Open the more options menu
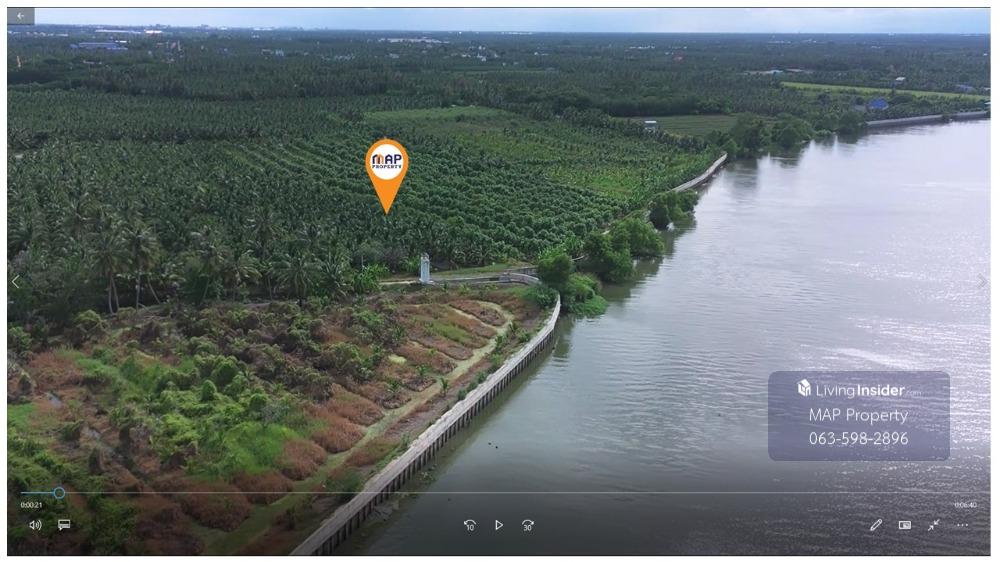 click(x=962, y=525)
